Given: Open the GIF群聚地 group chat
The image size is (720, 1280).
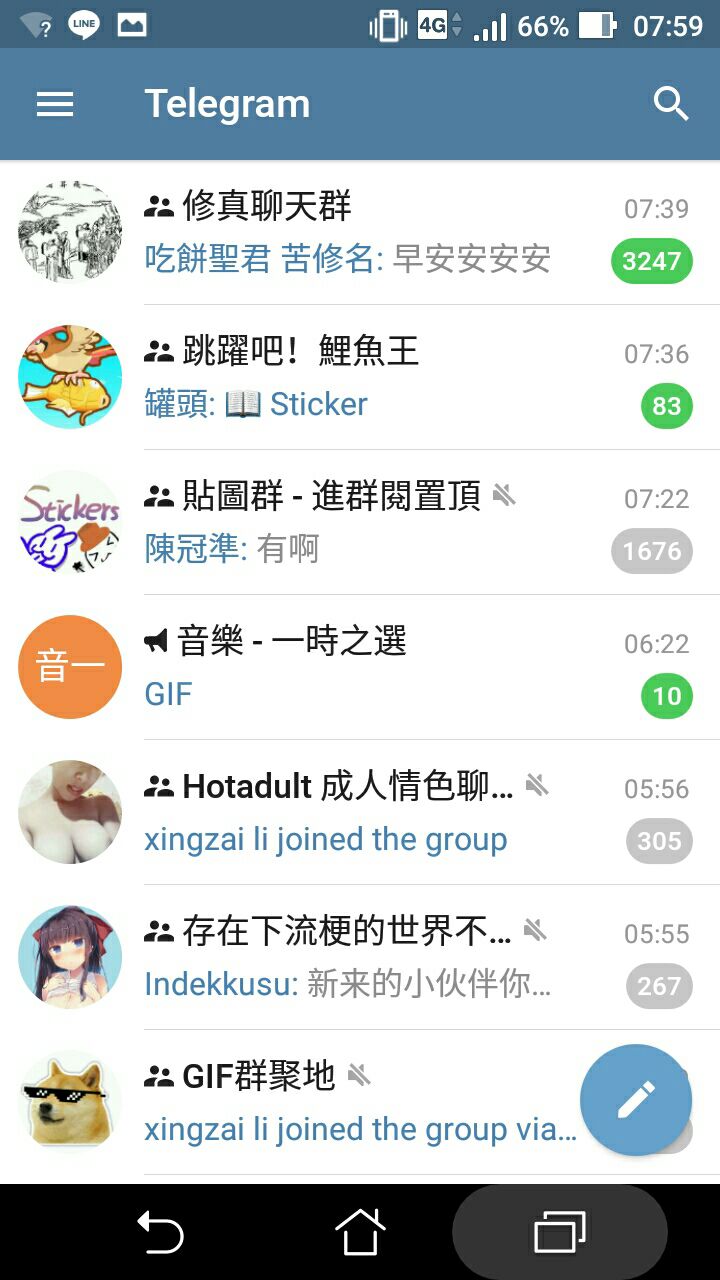Looking at the screenshot, I should 340,1103.
